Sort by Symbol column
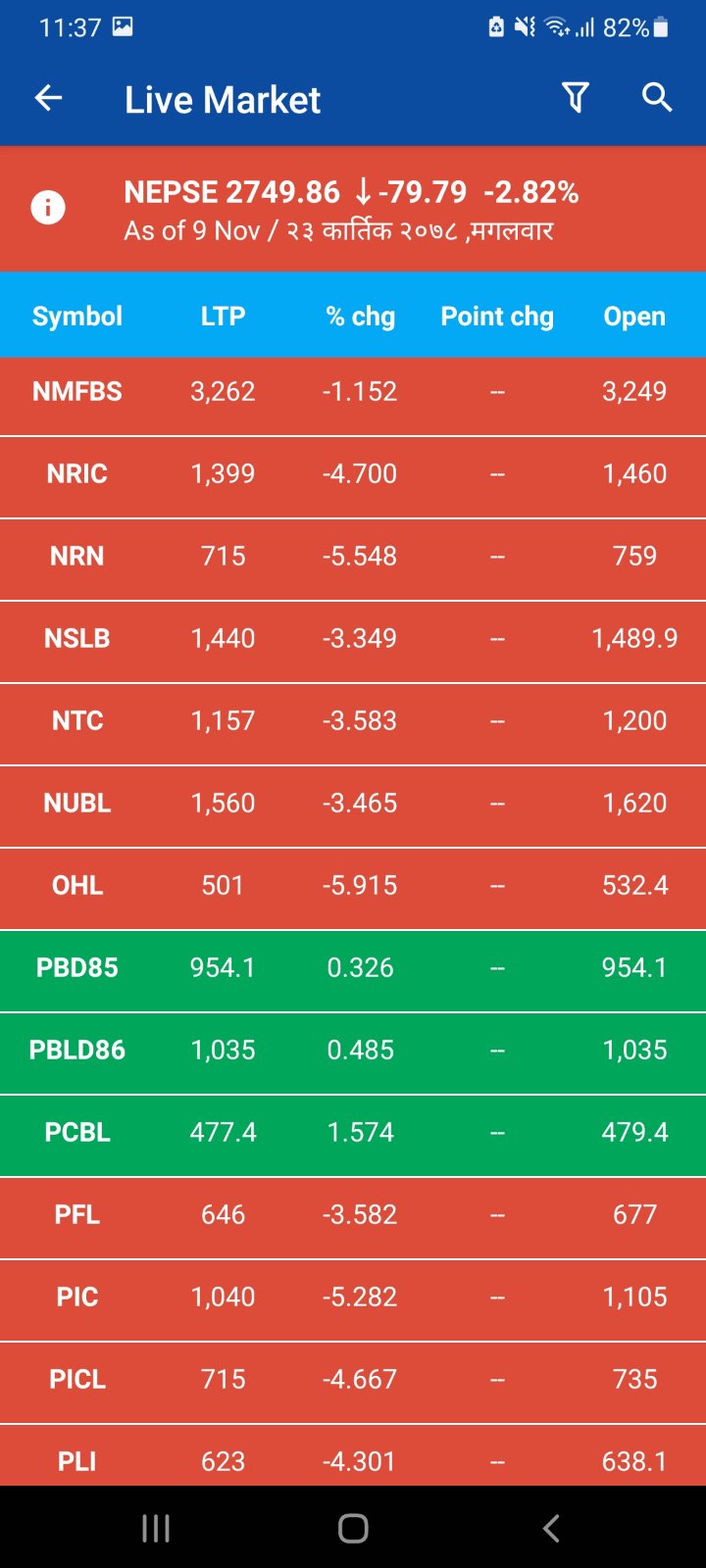The image size is (706, 1568). pyautogui.click(x=77, y=317)
